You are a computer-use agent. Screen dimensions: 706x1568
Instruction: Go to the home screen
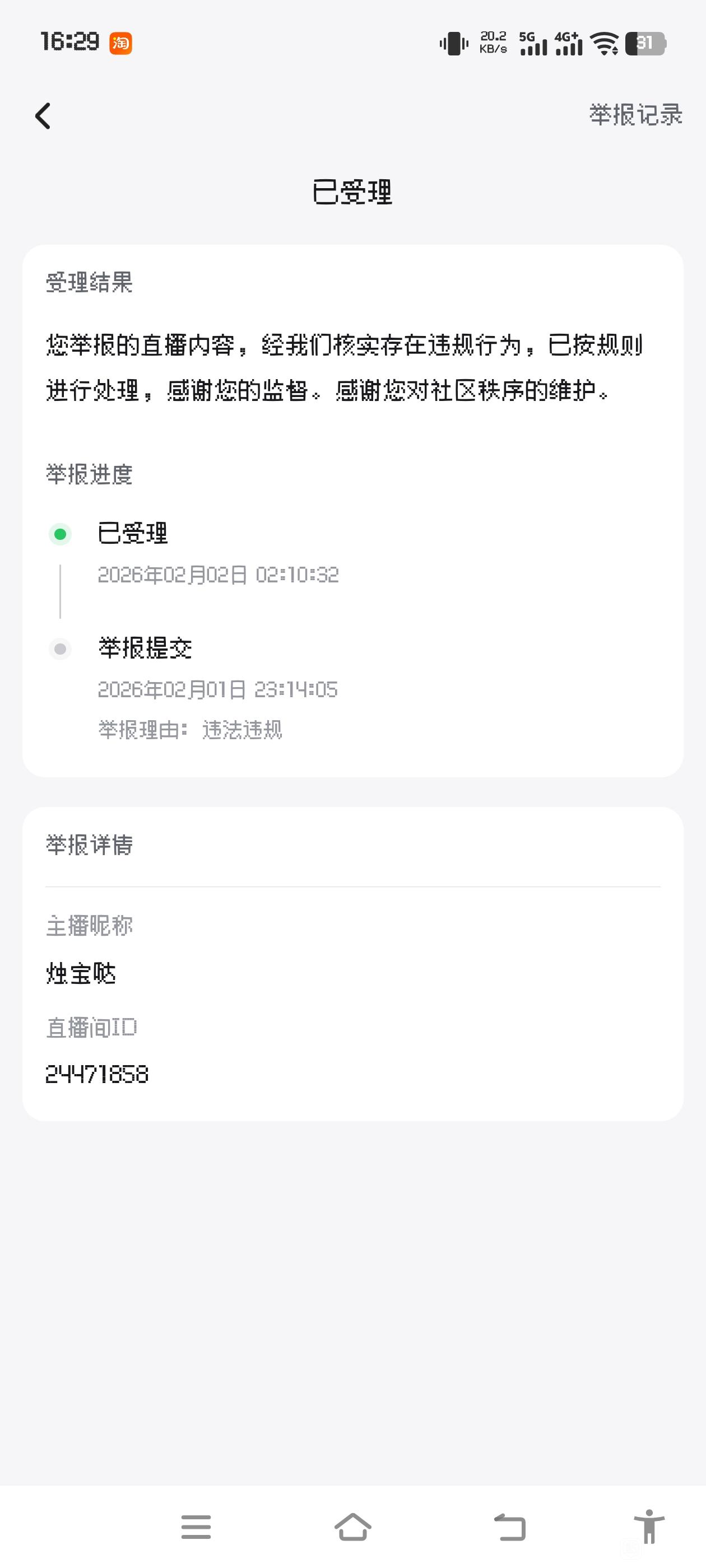[352, 1527]
